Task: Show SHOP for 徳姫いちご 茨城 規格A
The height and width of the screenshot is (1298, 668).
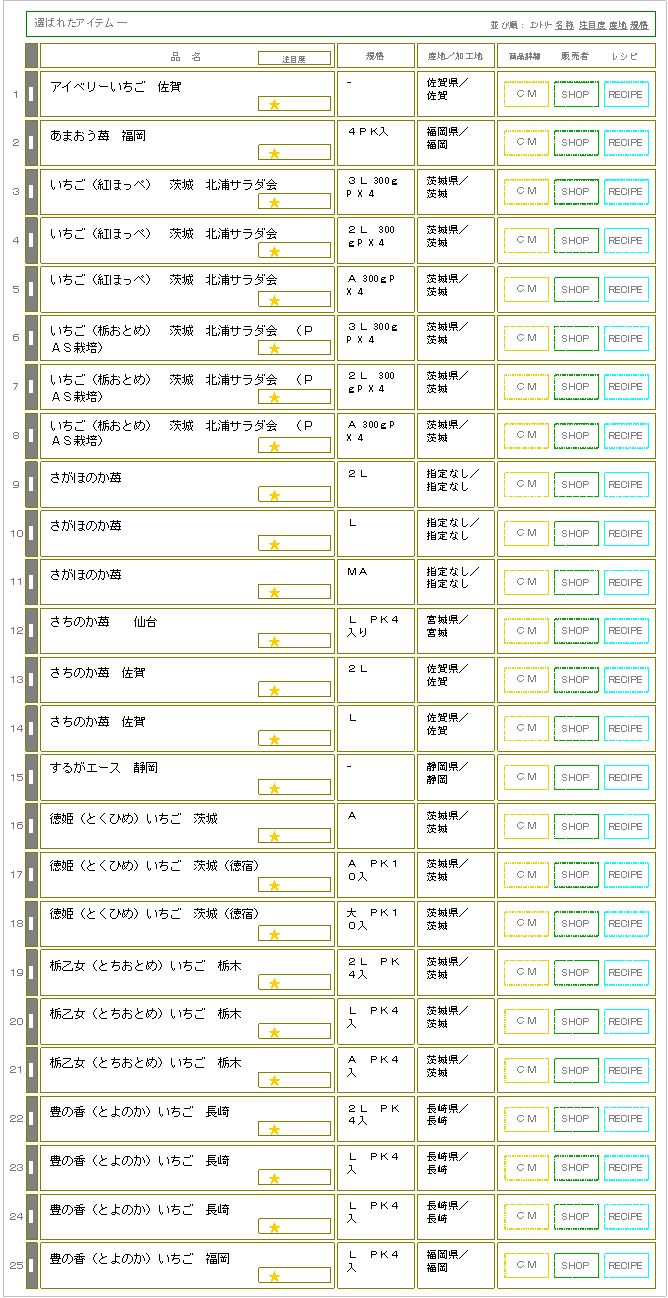Action: (575, 826)
